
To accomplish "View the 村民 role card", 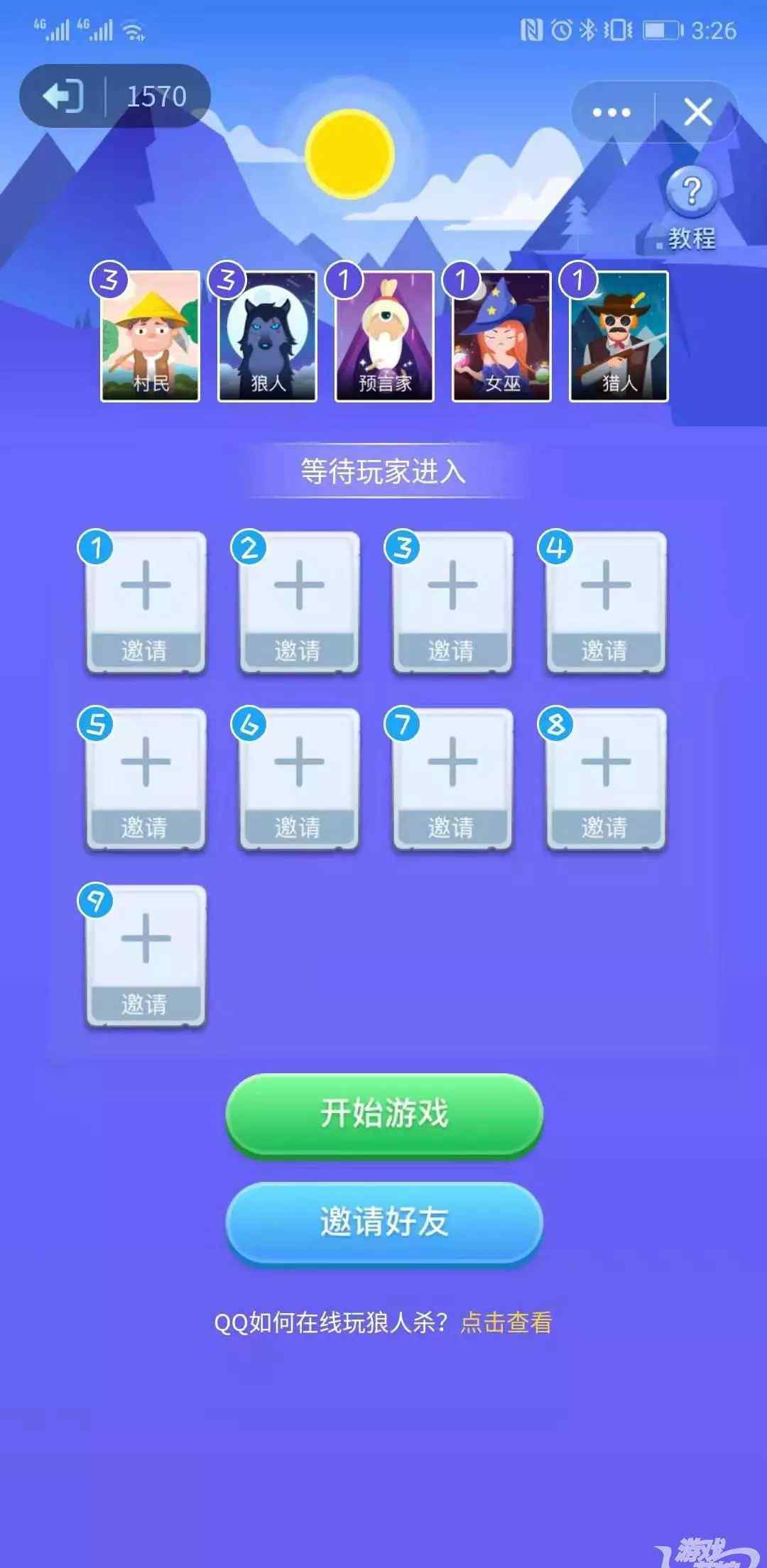I will coord(150,336).
